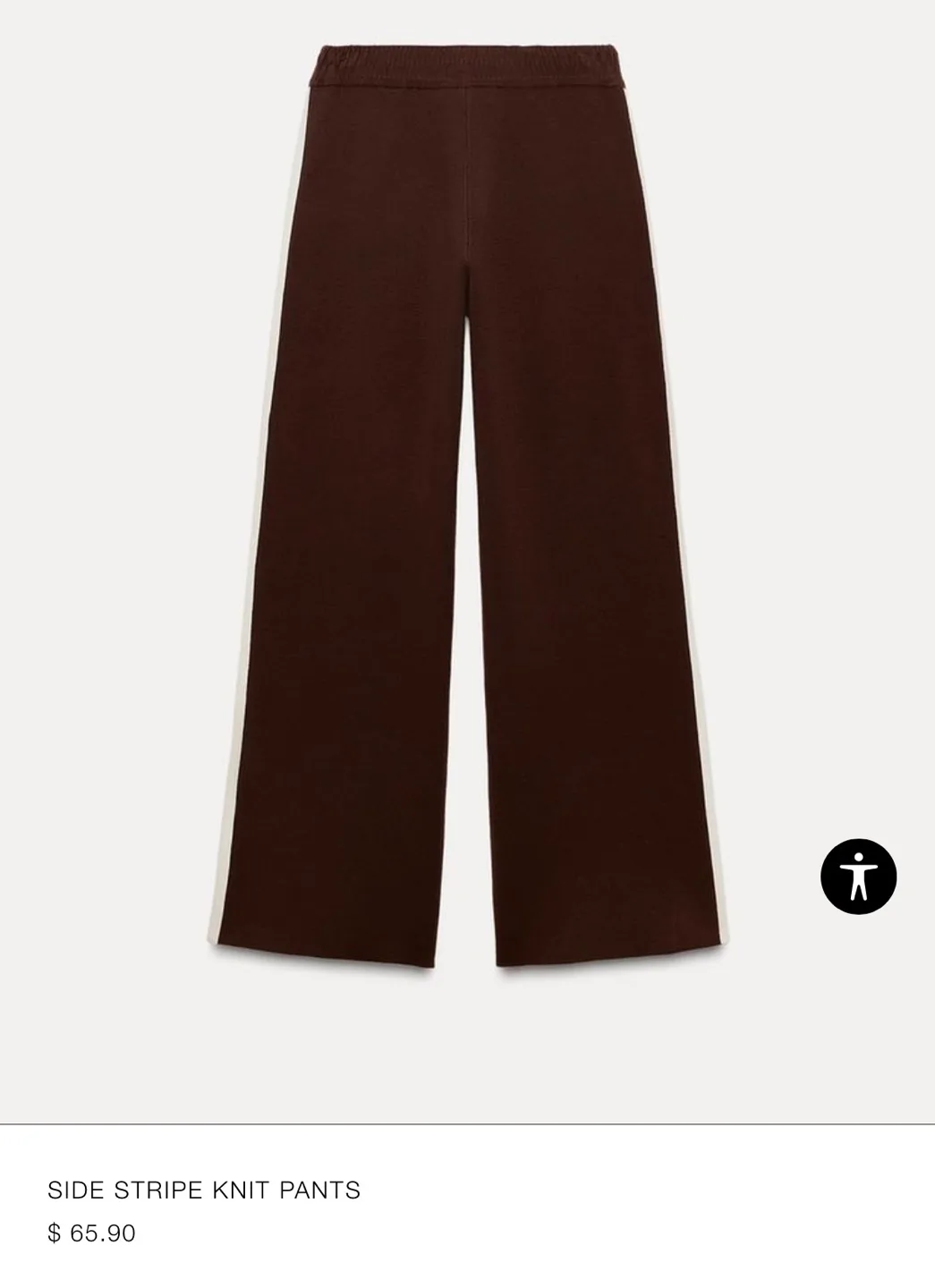The width and height of the screenshot is (935, 1288).
Task: Click the $ 65.90 price label
Action: (x=93, y=1231)
